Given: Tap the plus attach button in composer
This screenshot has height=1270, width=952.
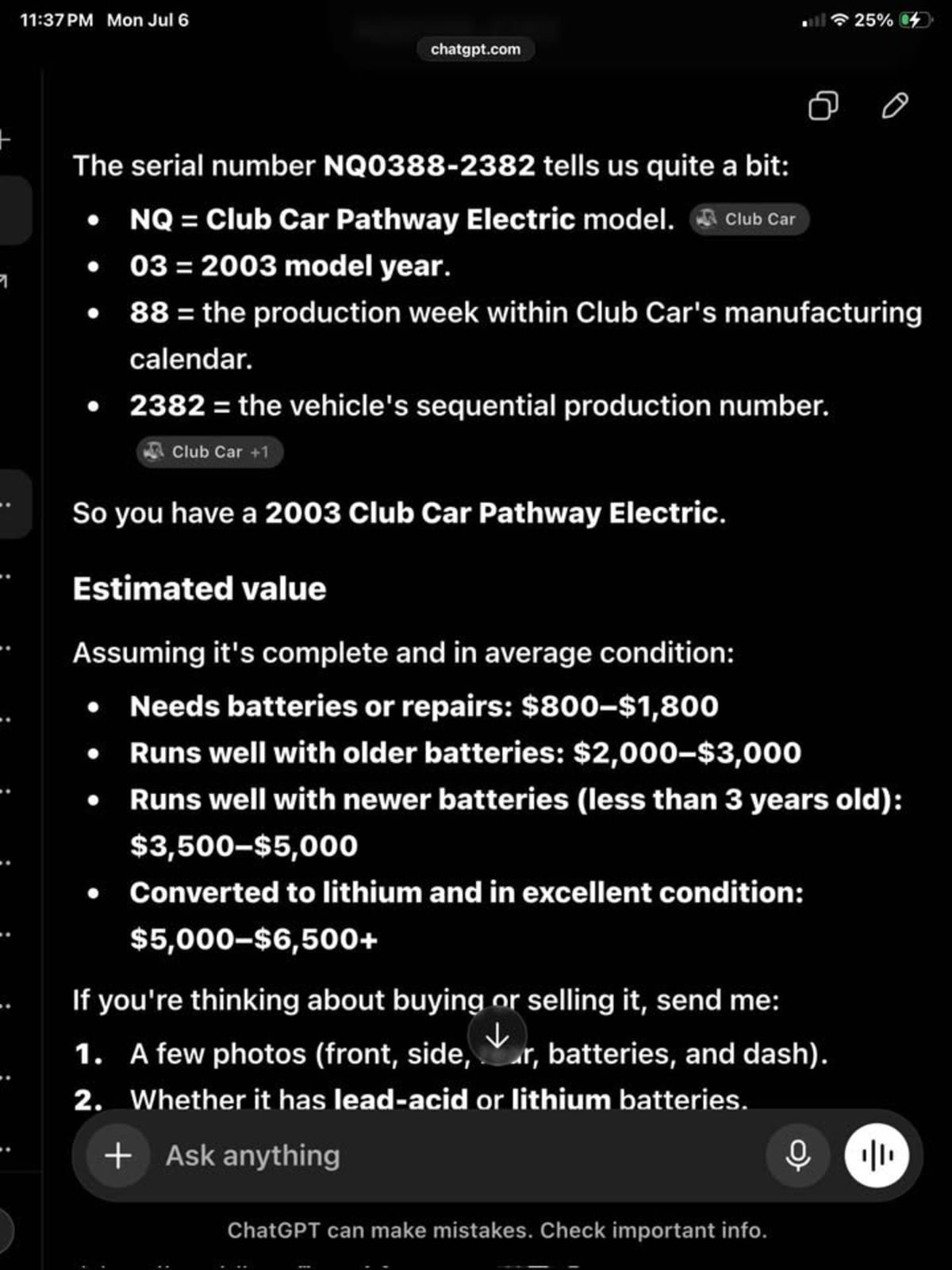Looking at the screenshot, I should click(118, 1155).
